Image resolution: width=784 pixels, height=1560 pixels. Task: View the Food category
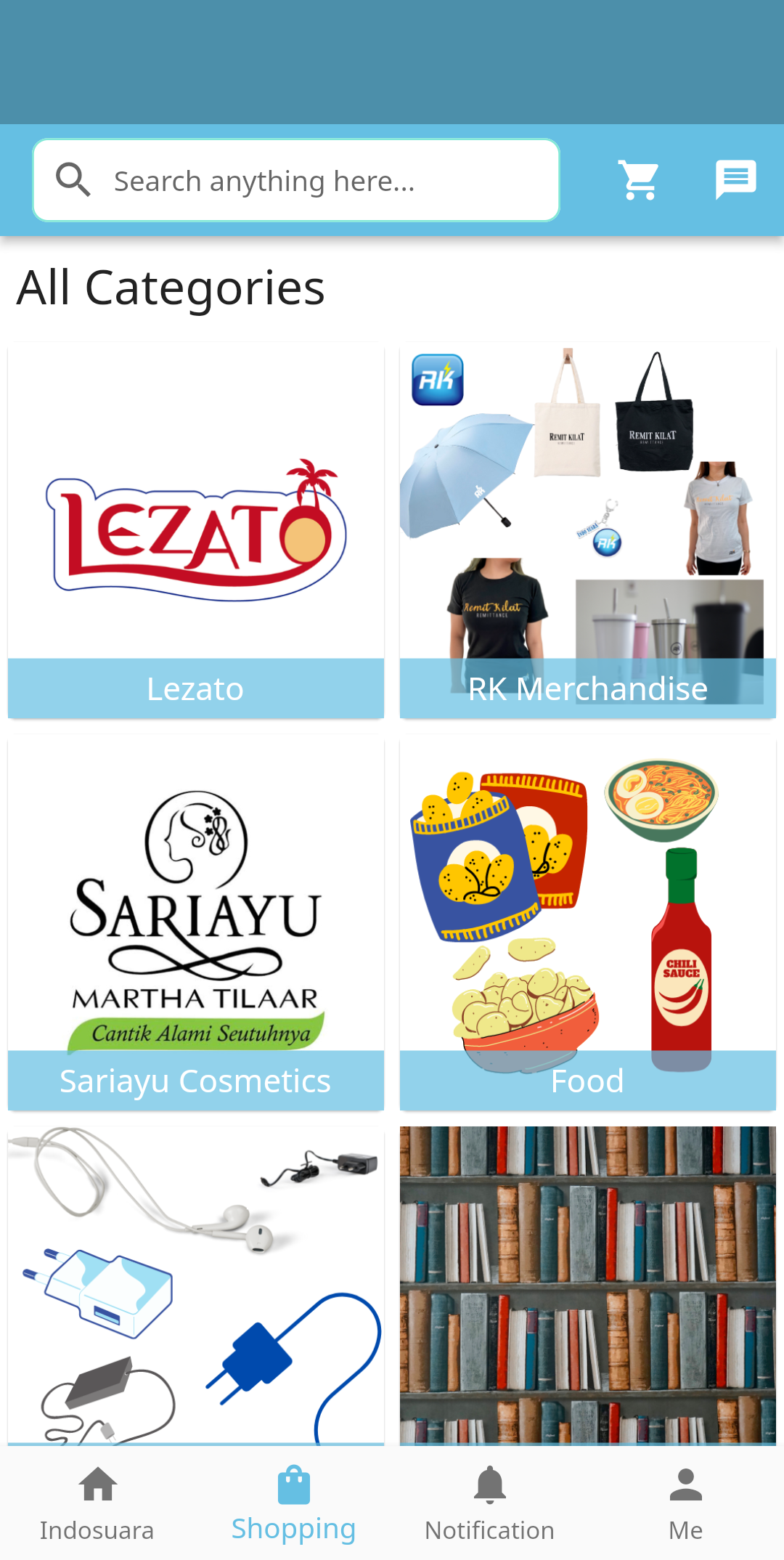pos(588,922)
